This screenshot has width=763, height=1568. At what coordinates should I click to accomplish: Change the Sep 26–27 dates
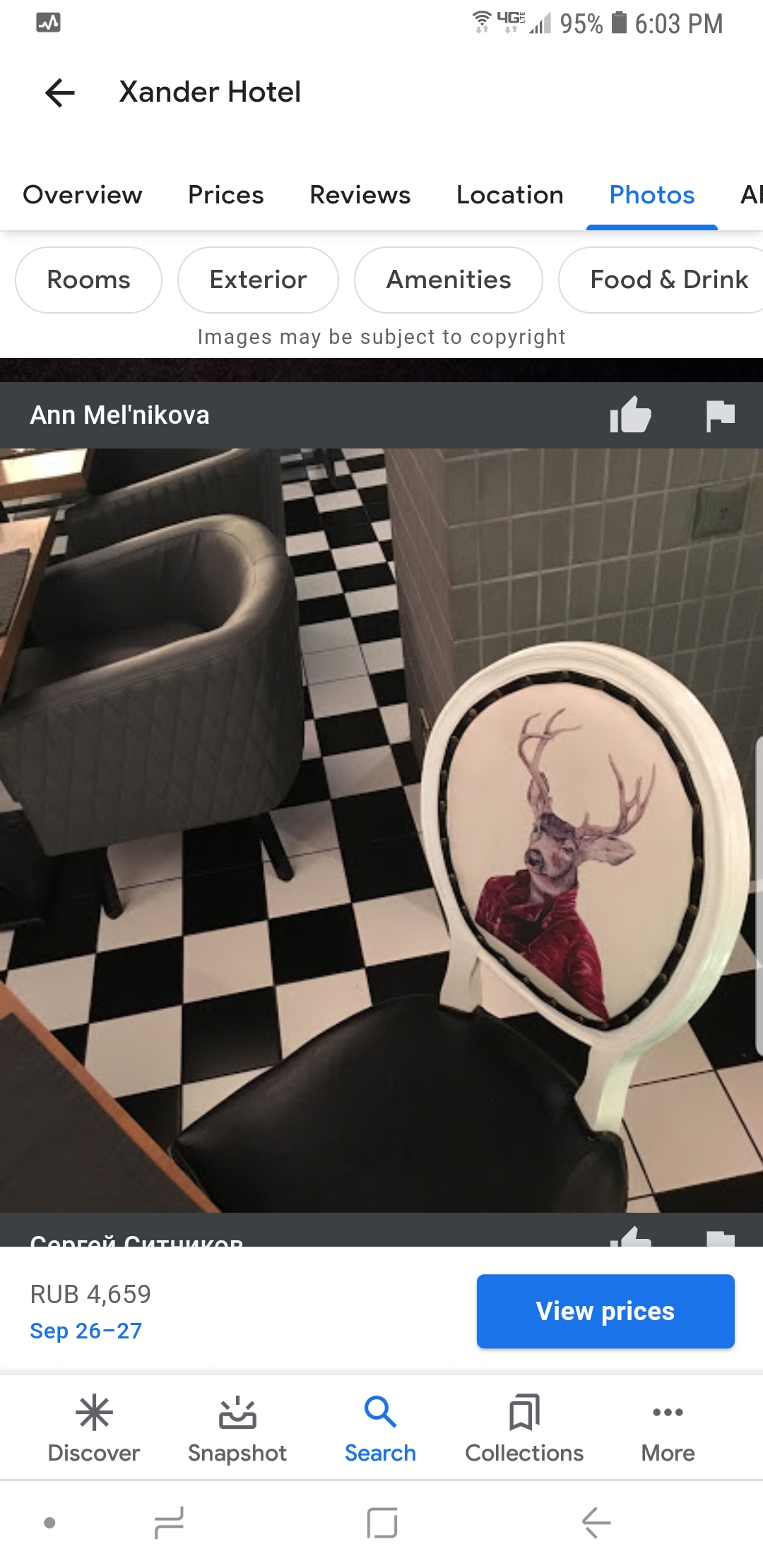[x=86, y=1331]
